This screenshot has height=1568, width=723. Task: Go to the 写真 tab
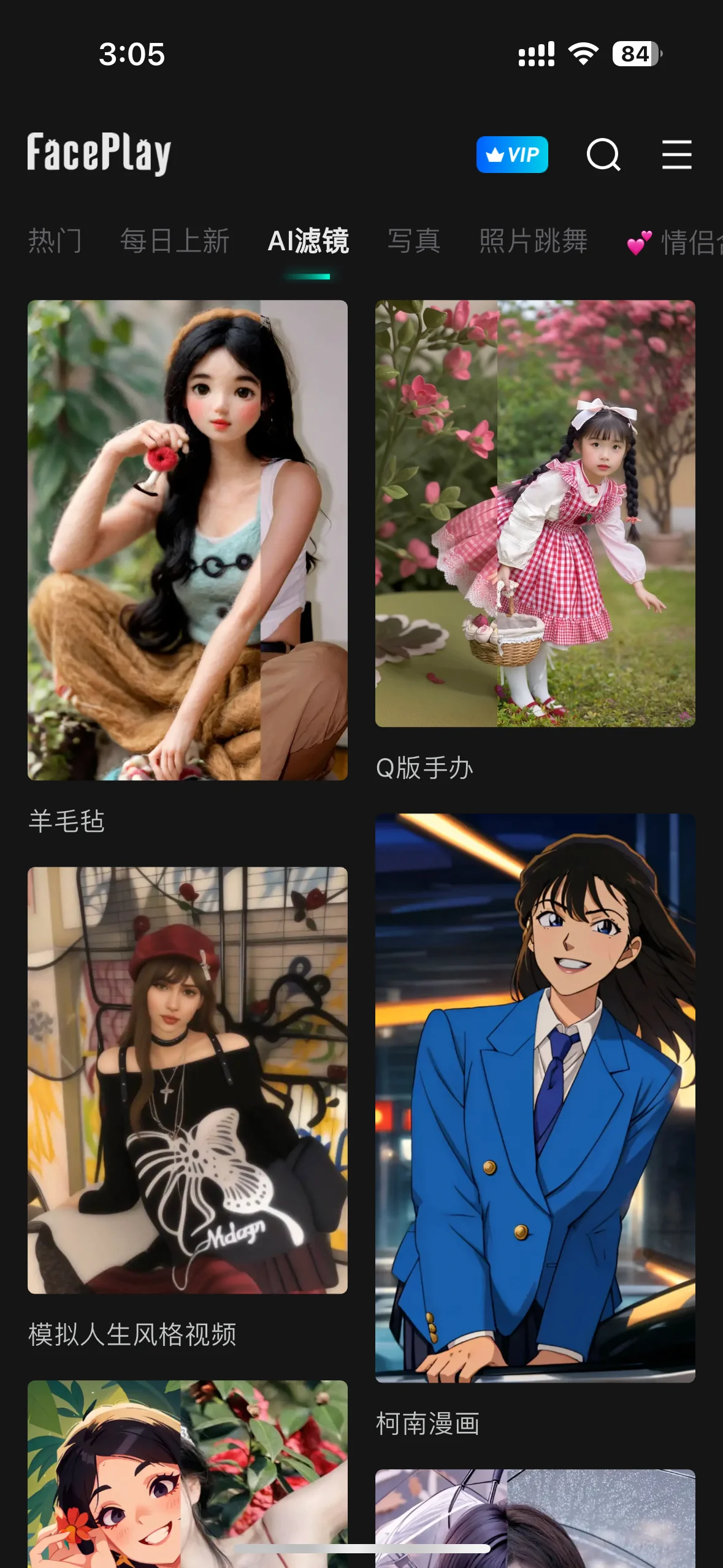tap(414, 240)
